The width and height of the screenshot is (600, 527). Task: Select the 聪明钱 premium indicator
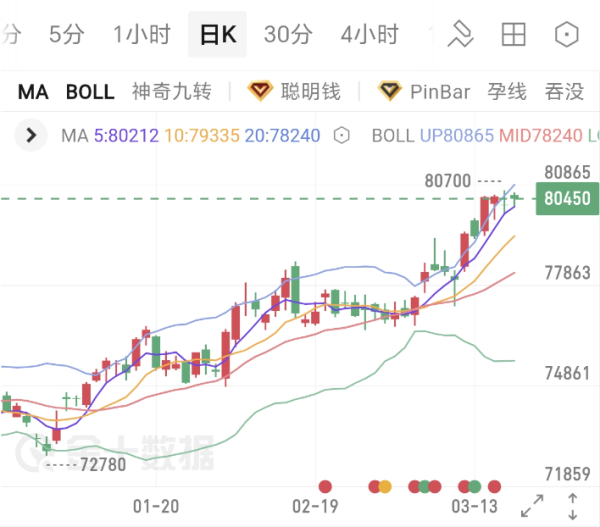point(295,92)
